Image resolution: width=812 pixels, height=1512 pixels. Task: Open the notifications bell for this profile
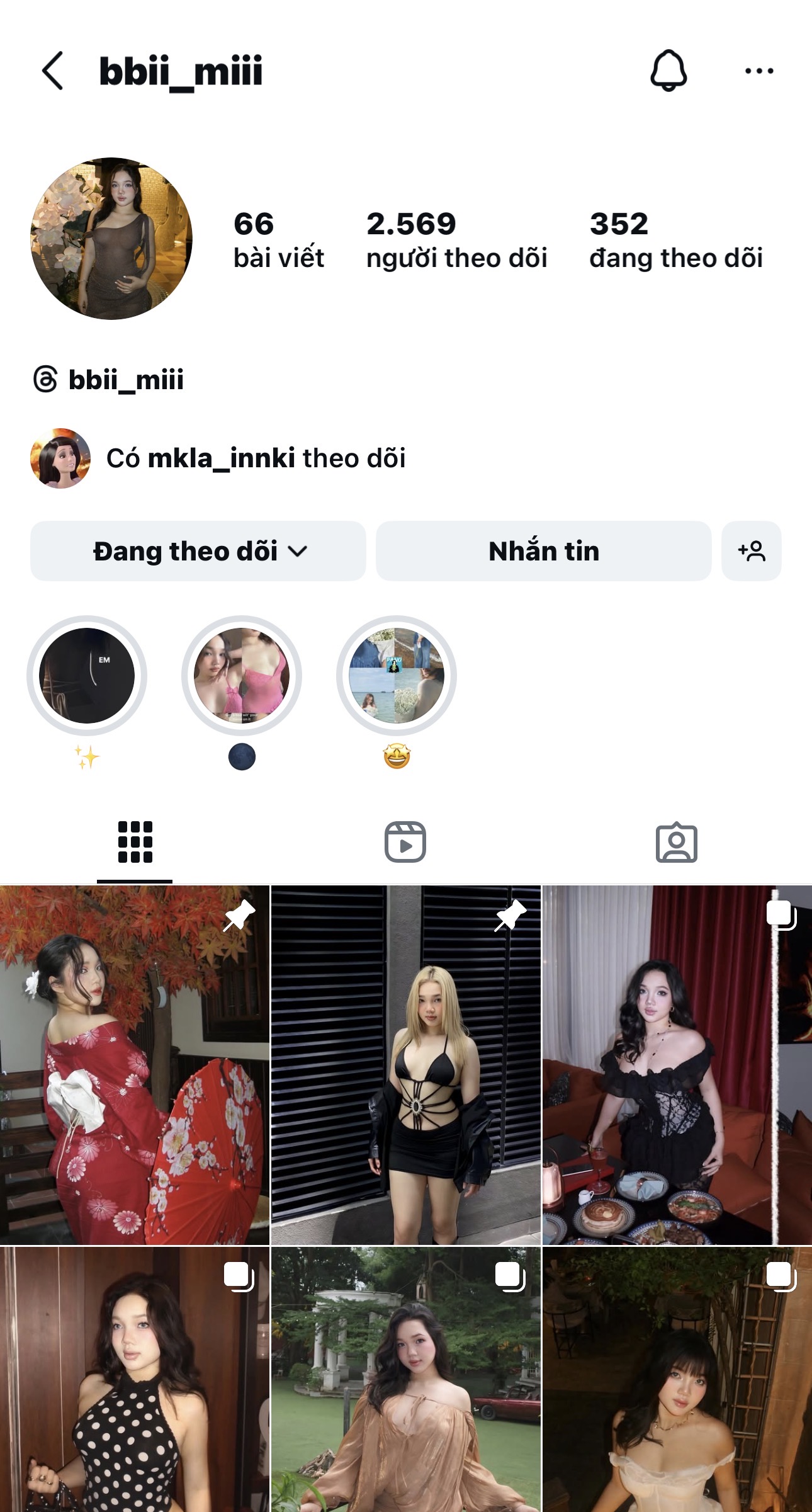click(668, 71)
